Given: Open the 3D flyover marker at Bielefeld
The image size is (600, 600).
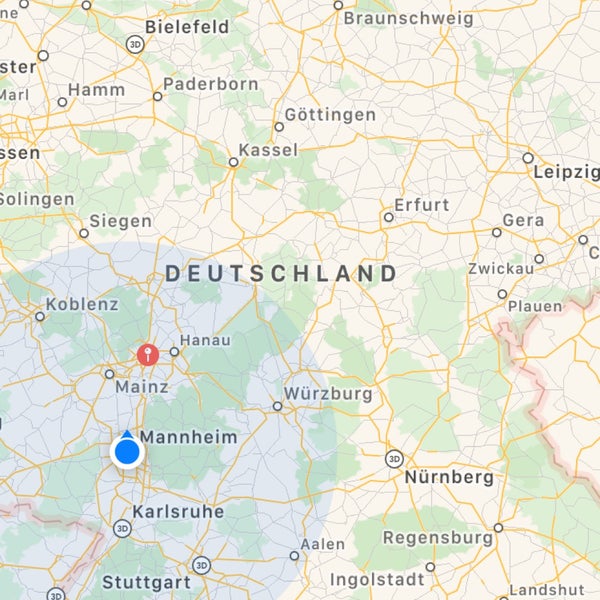Looking at the screenshot, I should click(x=135, y=43).
